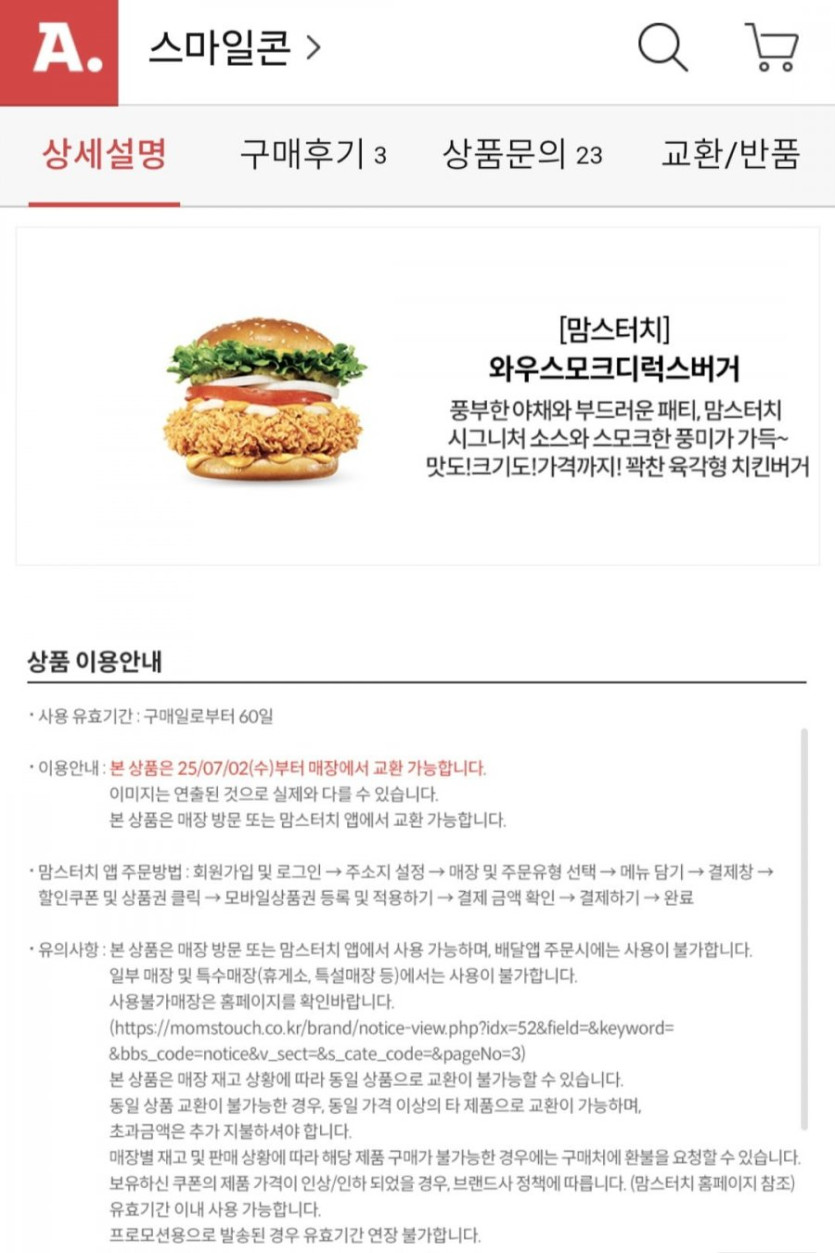Open the shopping cart

[771, 47]
